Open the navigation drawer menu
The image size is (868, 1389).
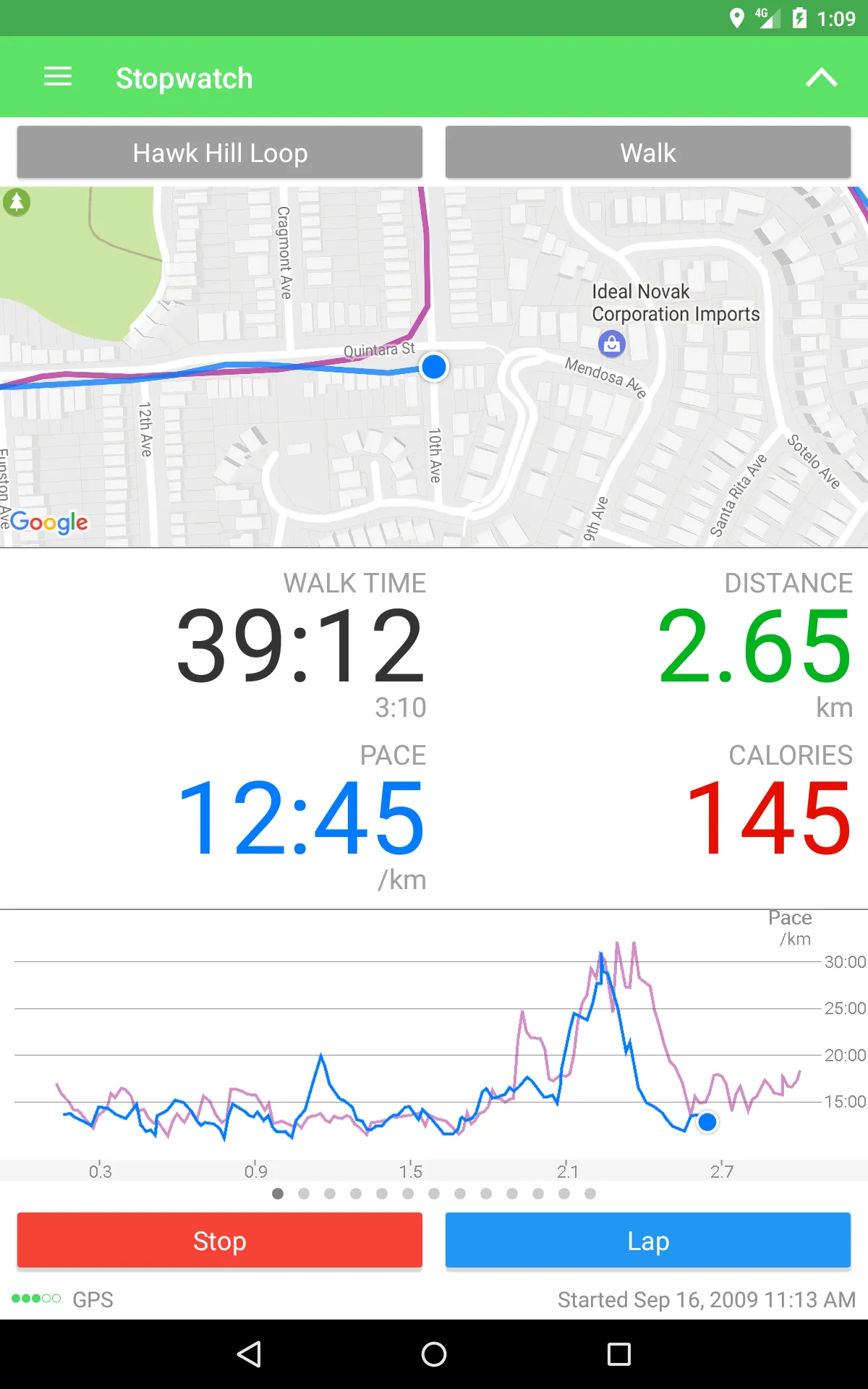tap(57, 77)
